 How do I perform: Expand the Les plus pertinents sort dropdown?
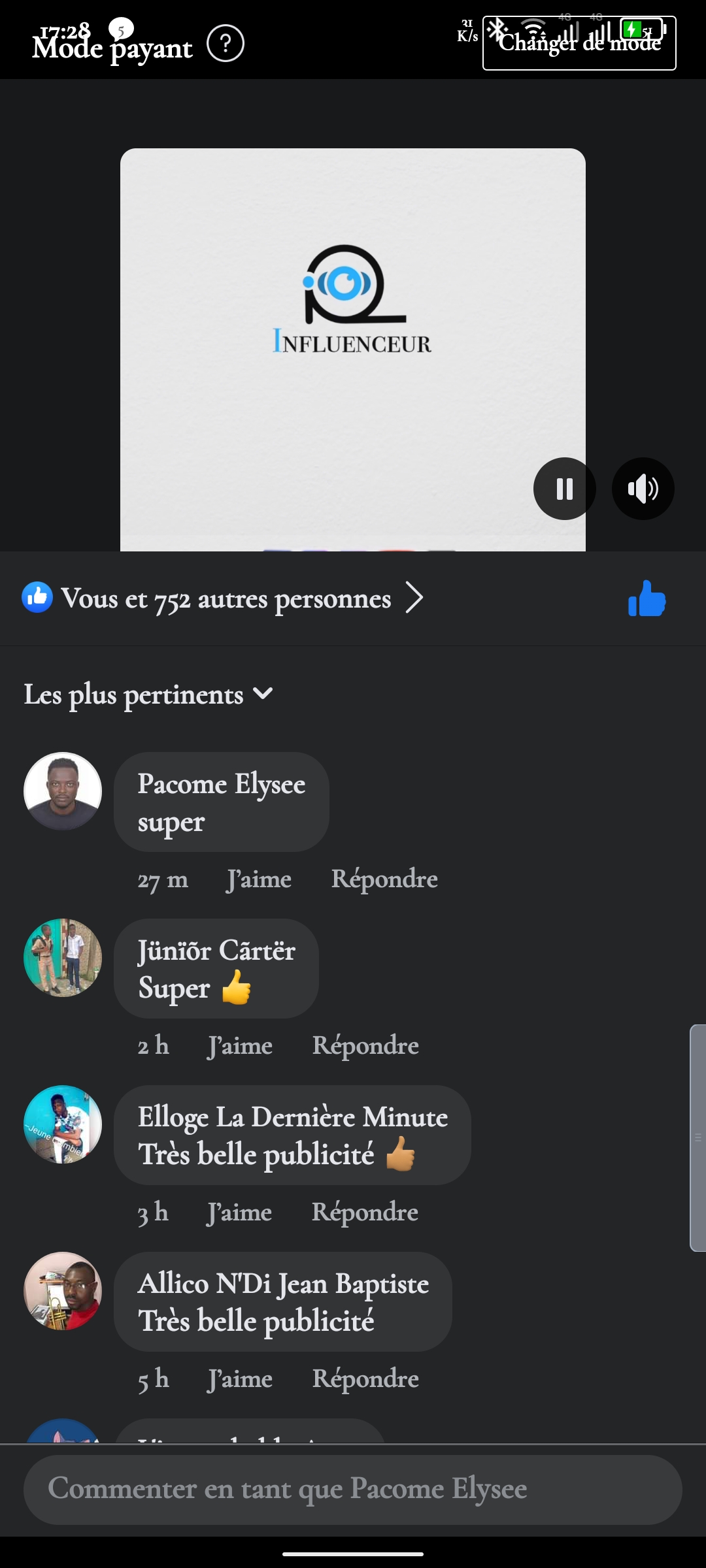point(149,694)
